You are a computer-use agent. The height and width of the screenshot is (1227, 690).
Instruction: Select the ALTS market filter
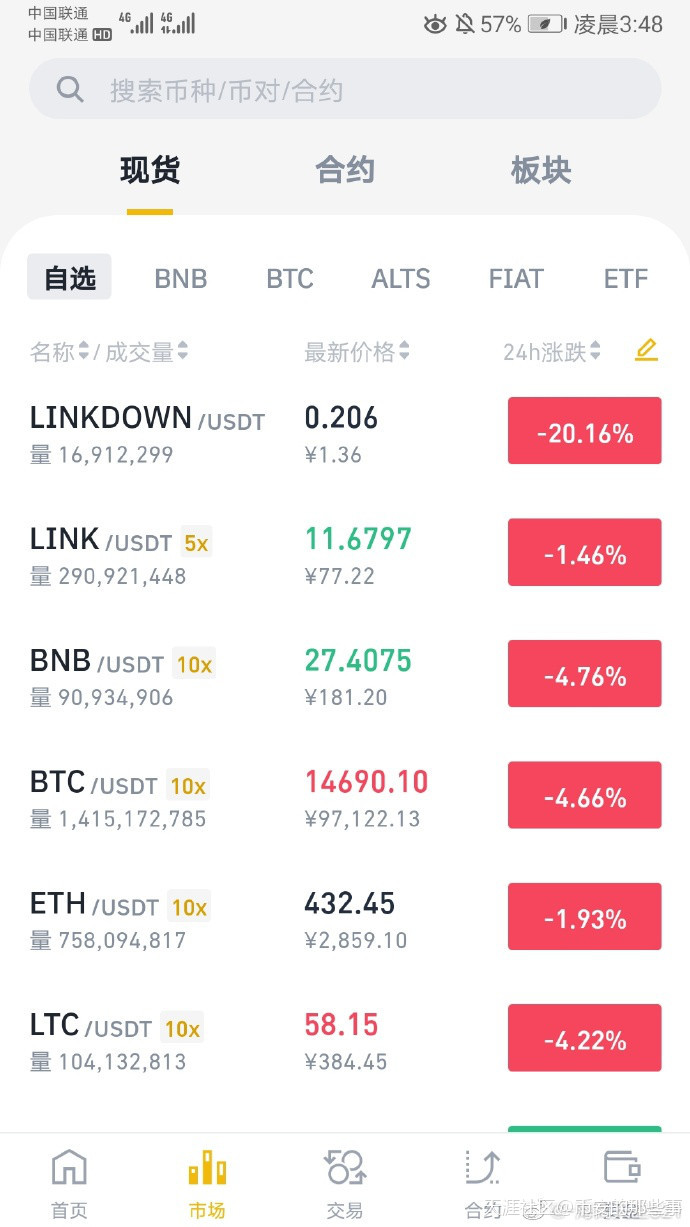(x=401, y=278)
